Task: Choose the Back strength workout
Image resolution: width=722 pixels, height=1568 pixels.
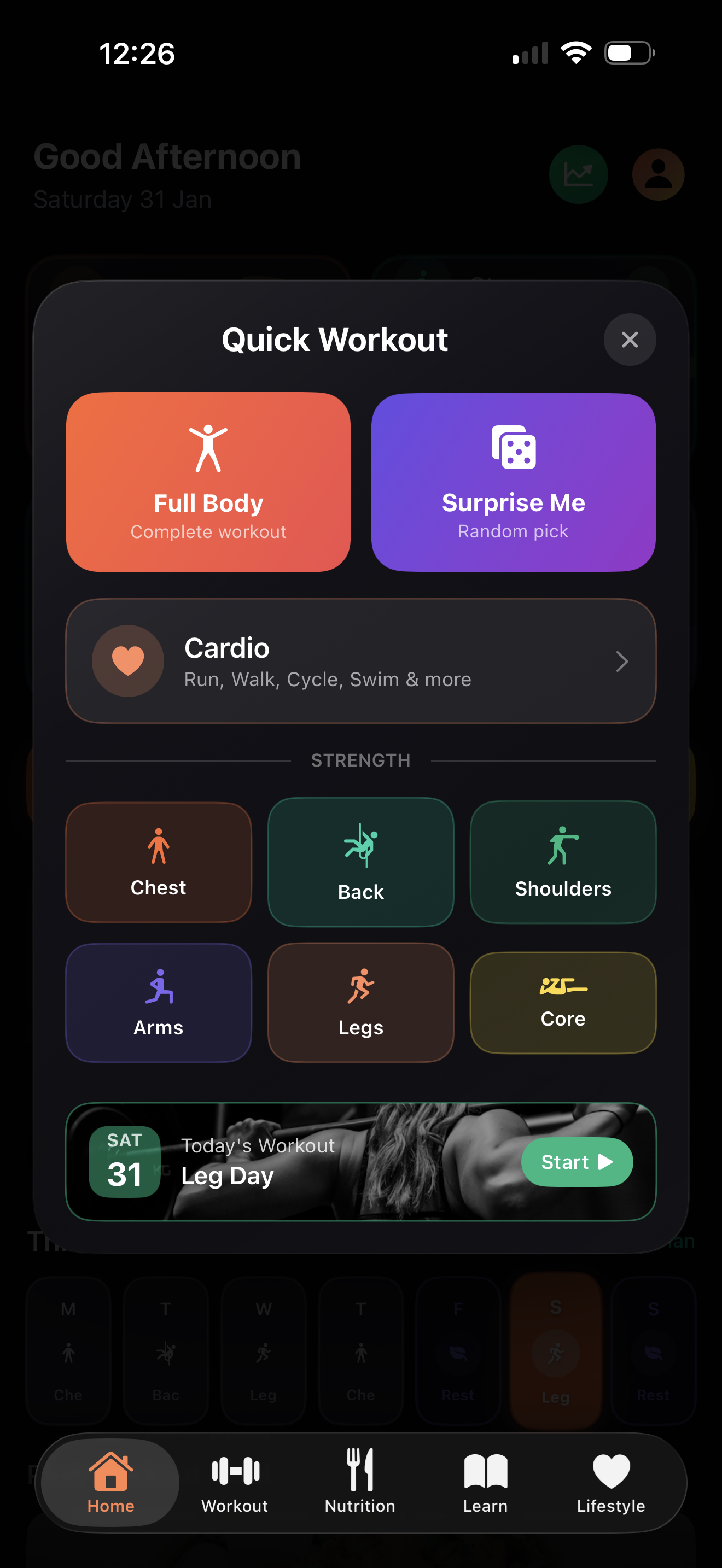Action: (360, 862)
